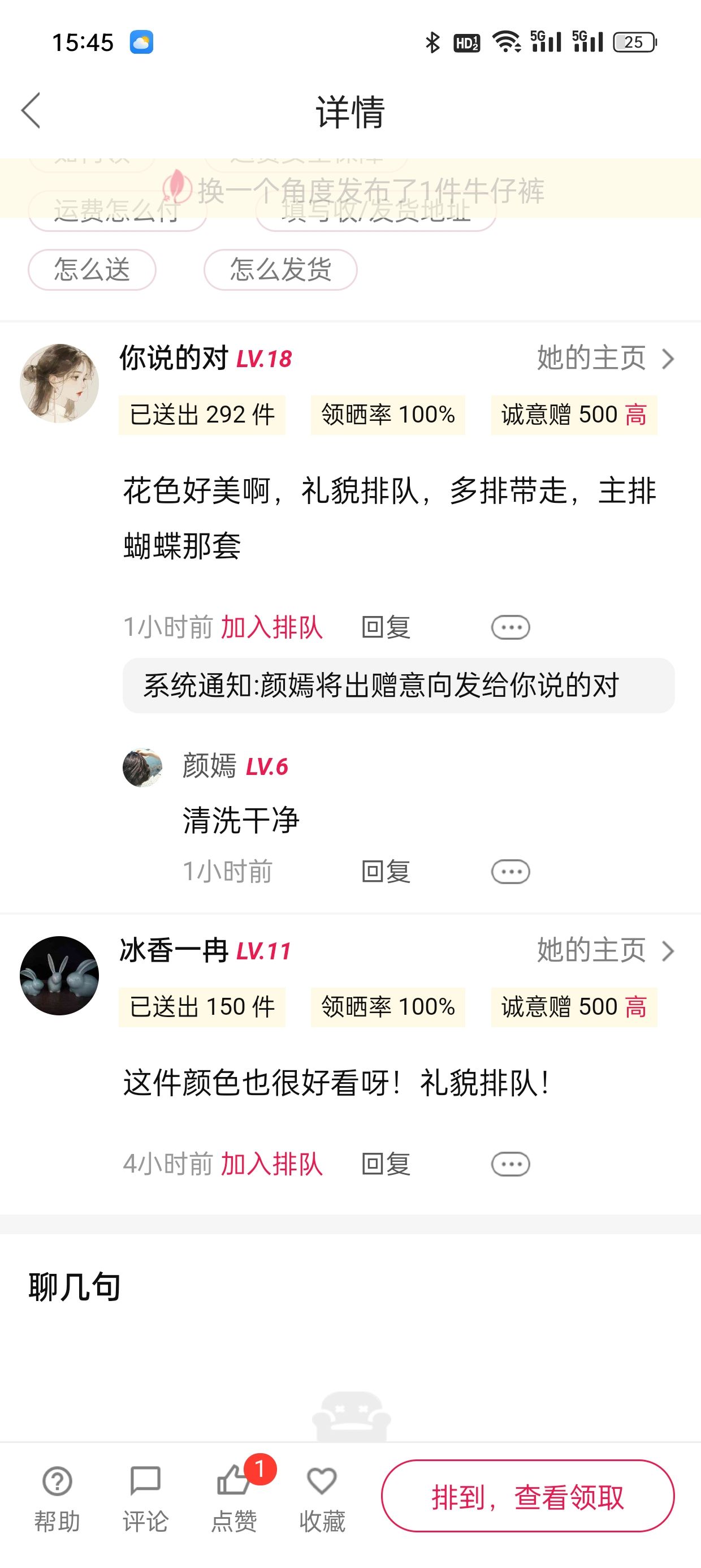Like this item with 点赞
Screen dimensions: 701x1568
(x=234, y=1498)
